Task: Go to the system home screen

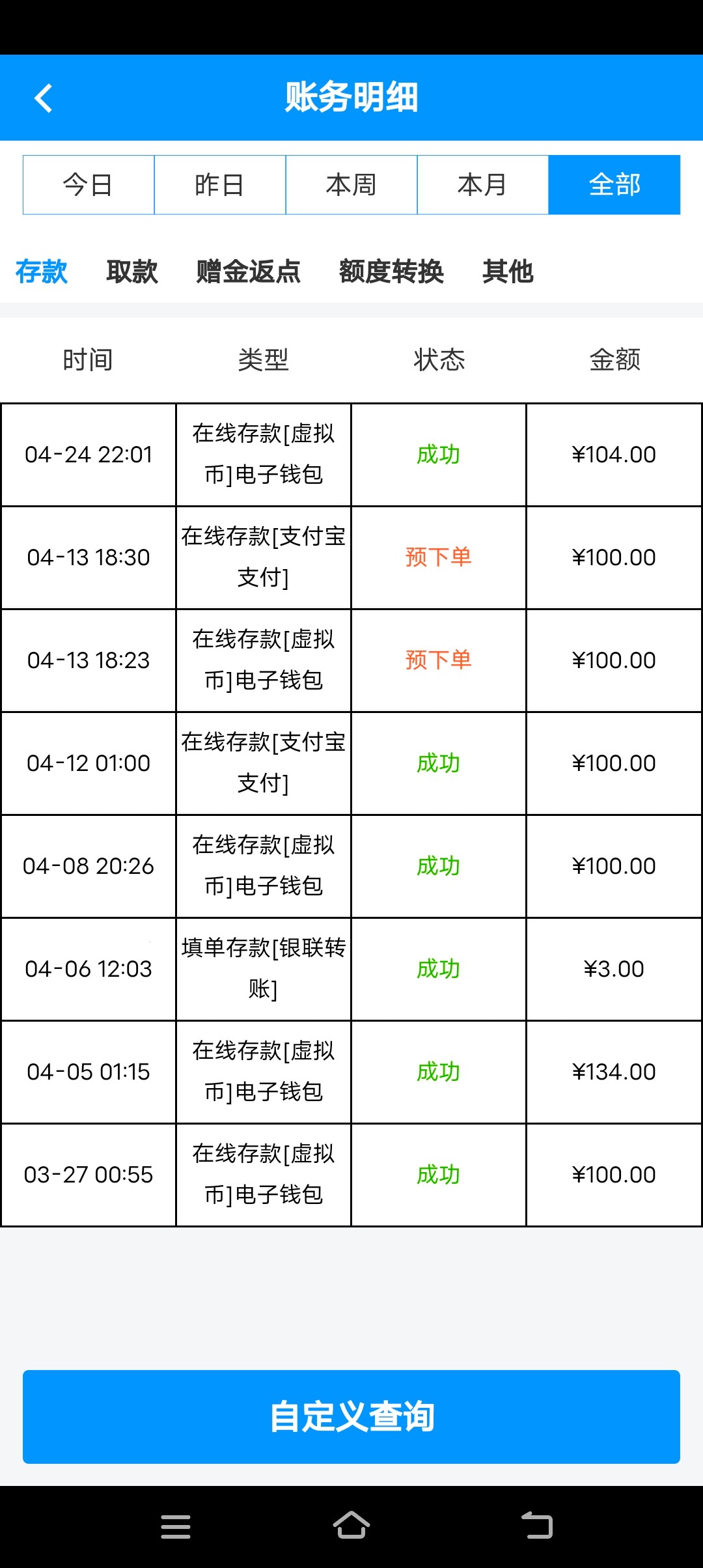Action: (x=351, y=1525)
